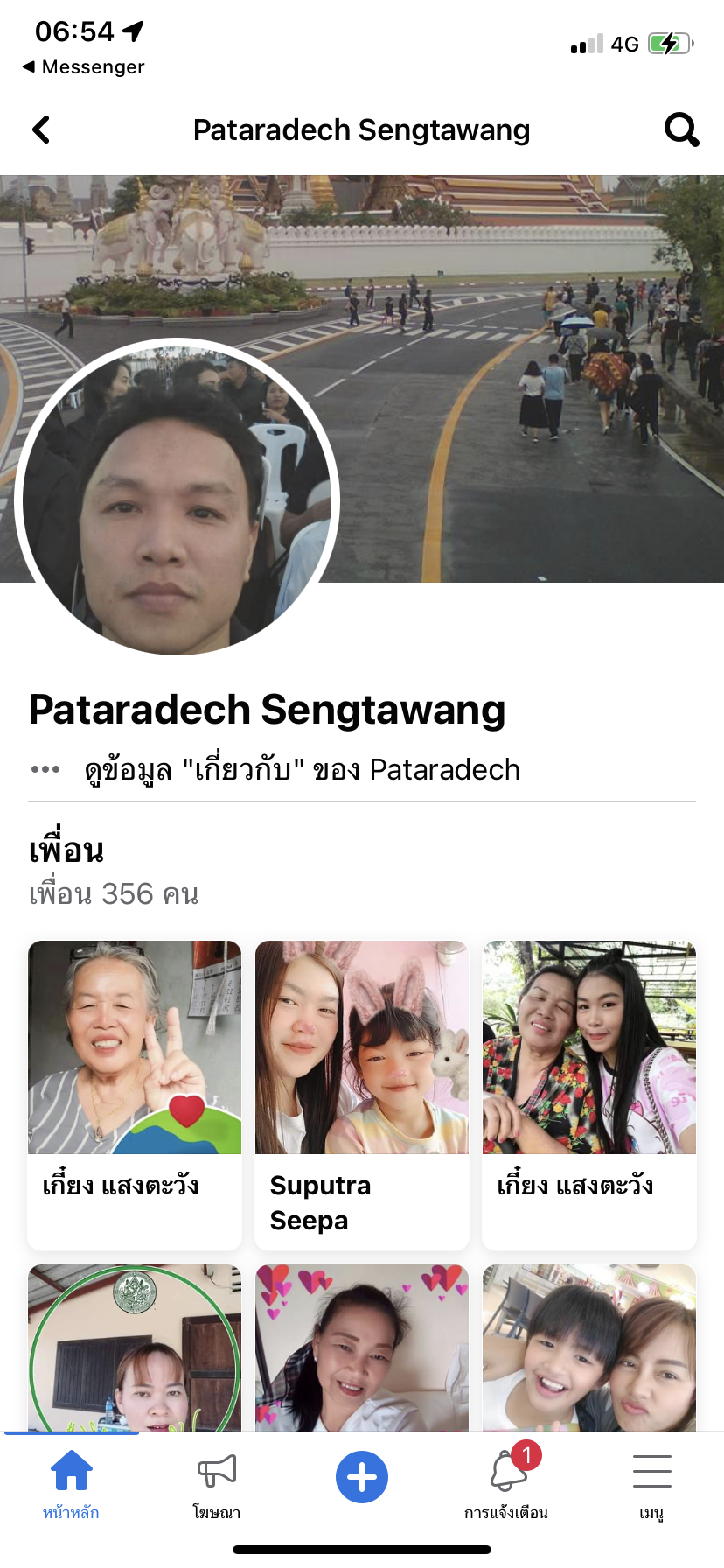Open การแจ้งเตือน notifications tab
This screenshot has width=724, height=1568.
pos(507,1483)
